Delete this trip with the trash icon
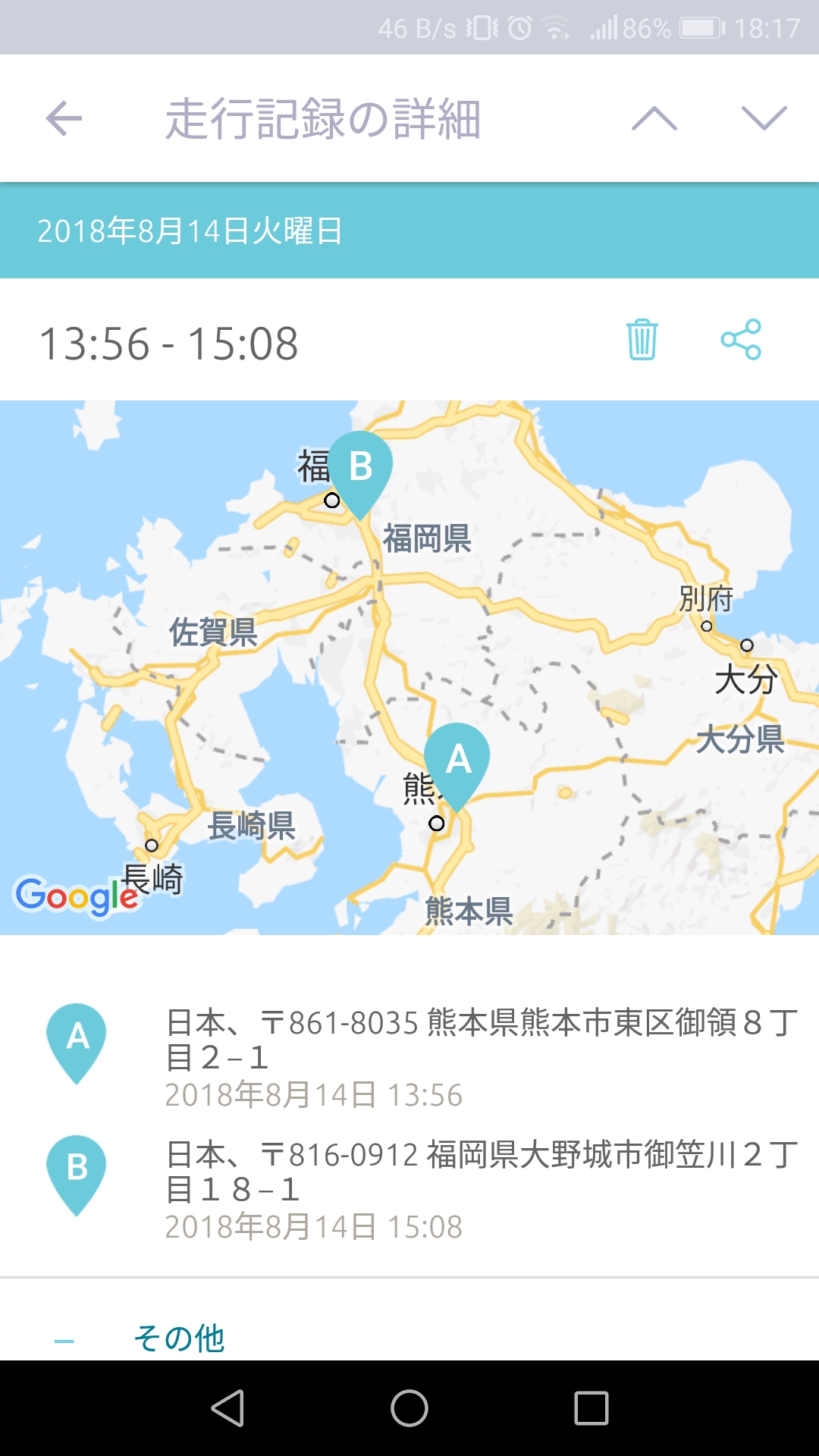Viewport: 819px width, 1456px height. coord(642,339)
